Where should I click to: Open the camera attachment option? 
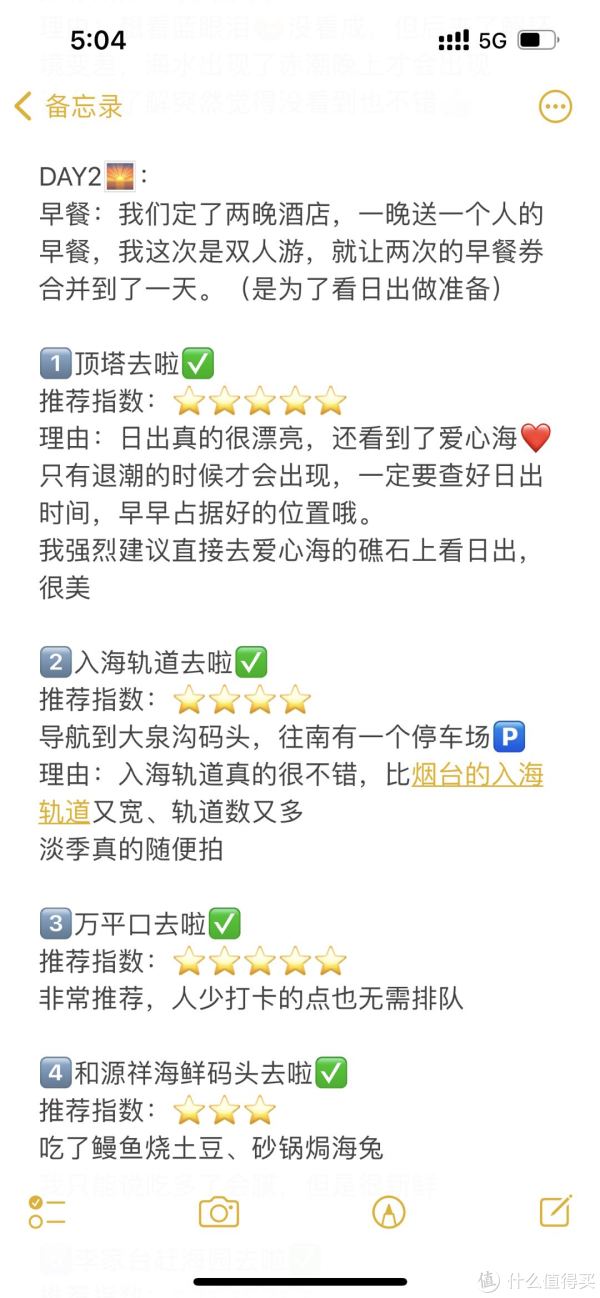(218, 1212)
